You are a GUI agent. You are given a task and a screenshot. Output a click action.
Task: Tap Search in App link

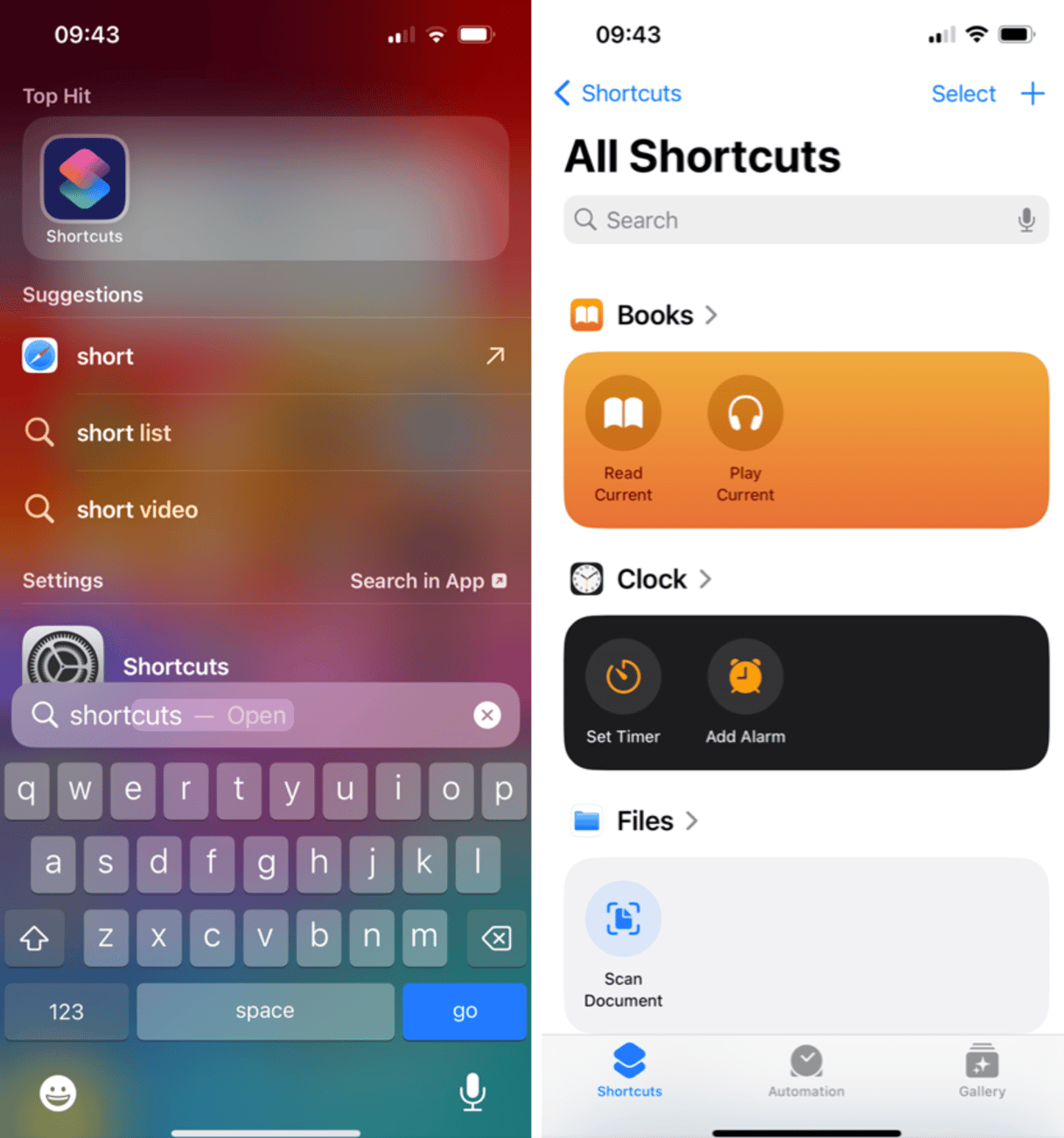click(x=428, y=581)
